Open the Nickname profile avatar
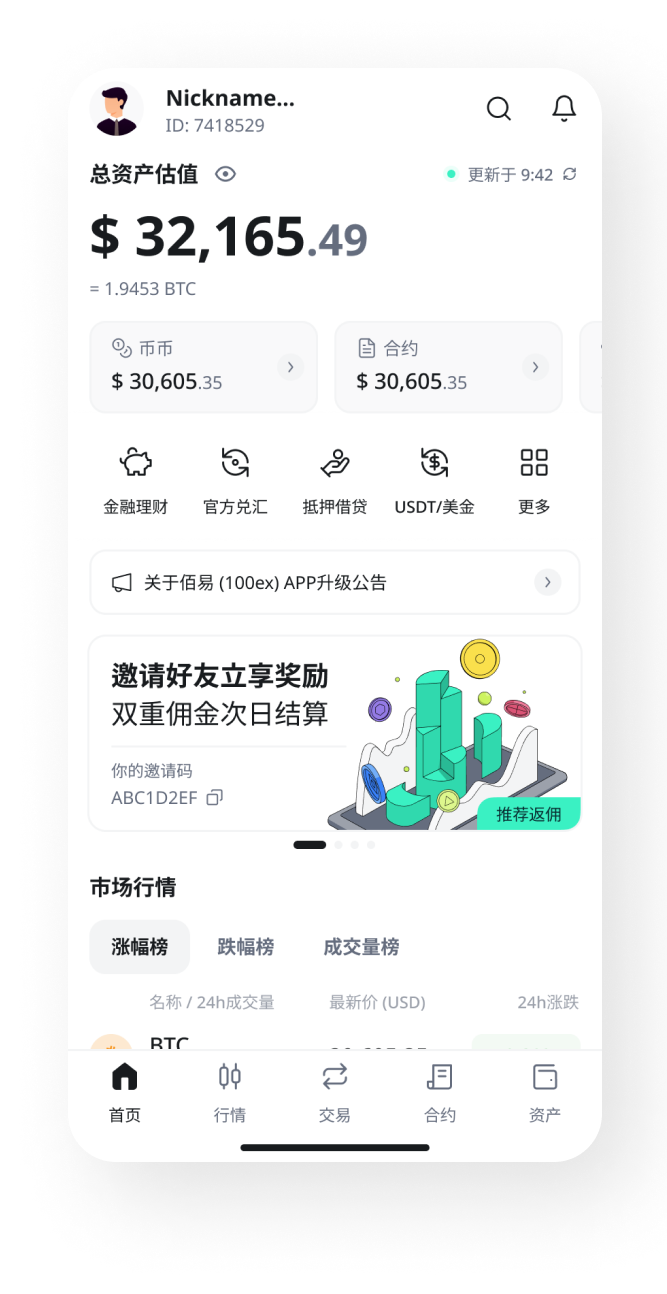This screenshot has width=667, height=1294. click(117, 110)
